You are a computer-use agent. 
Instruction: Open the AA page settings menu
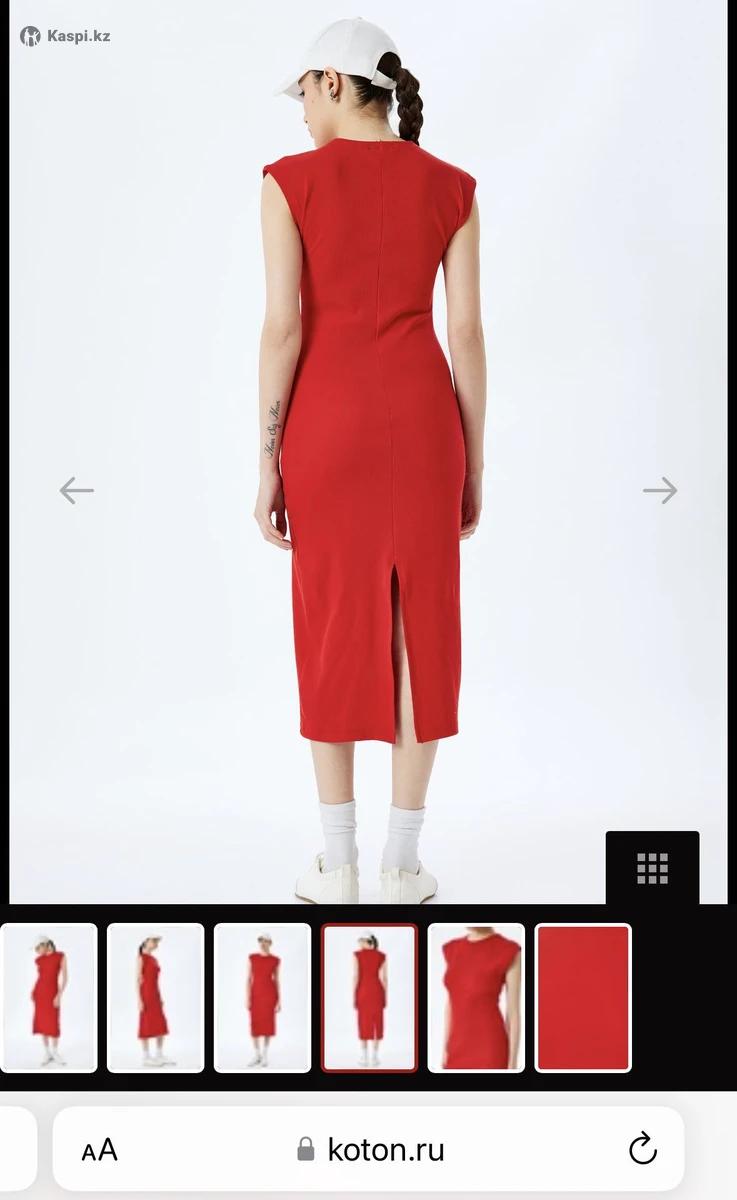(x=99, y=1150)
